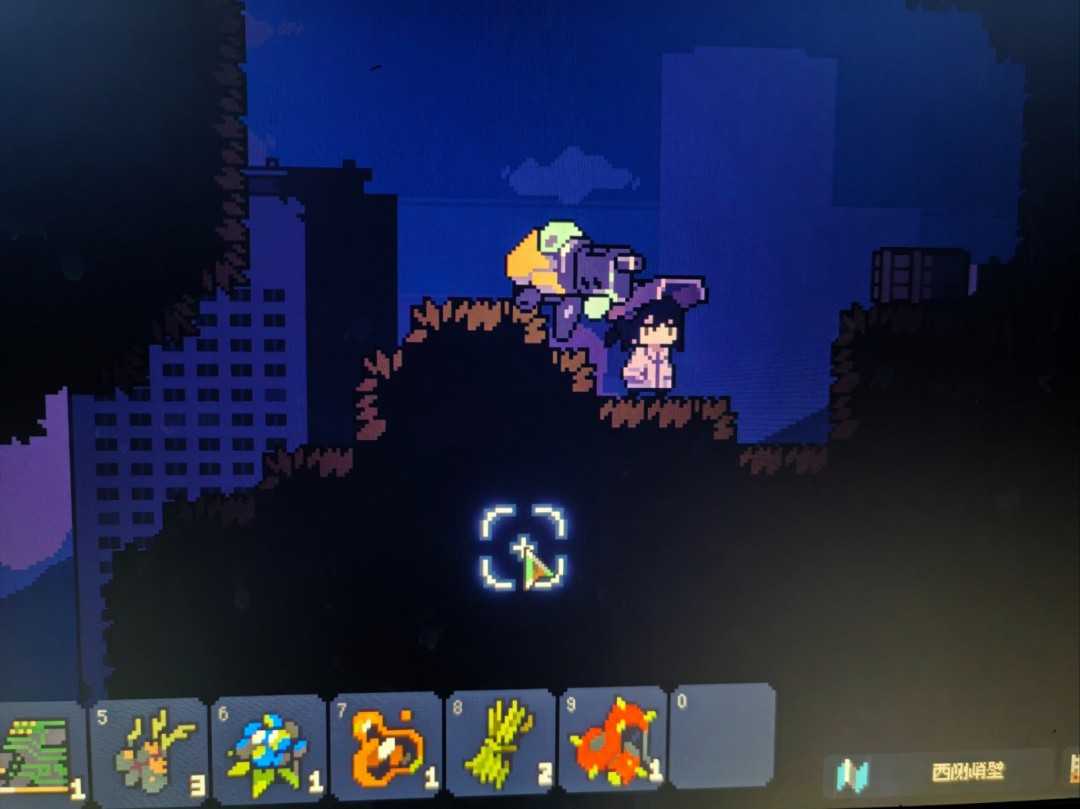1080x809 pixels.
Task: Select hotbar slot 9 with the red flower
Action: 612,743
